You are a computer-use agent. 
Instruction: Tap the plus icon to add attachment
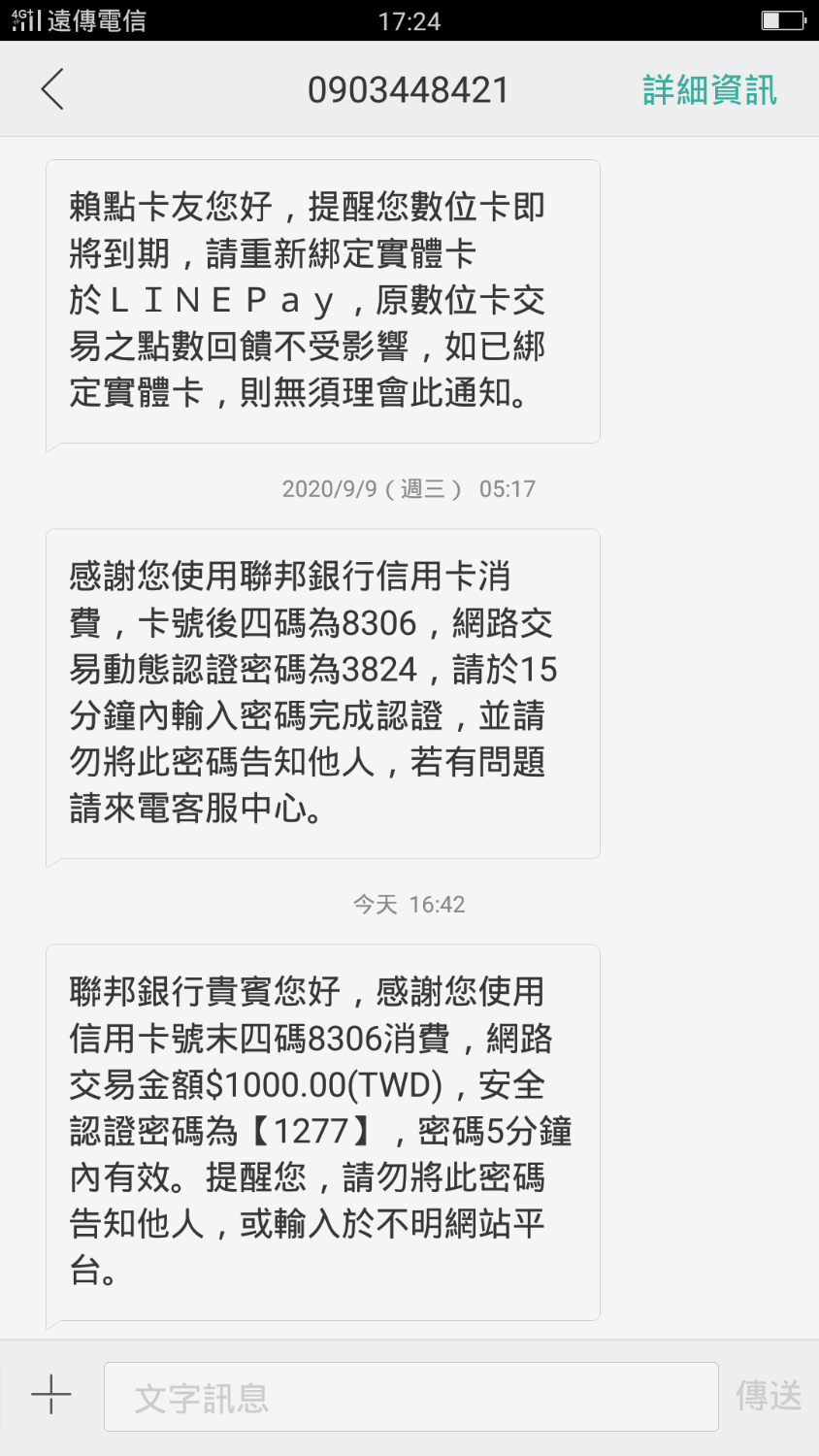tap(51, 1396)
